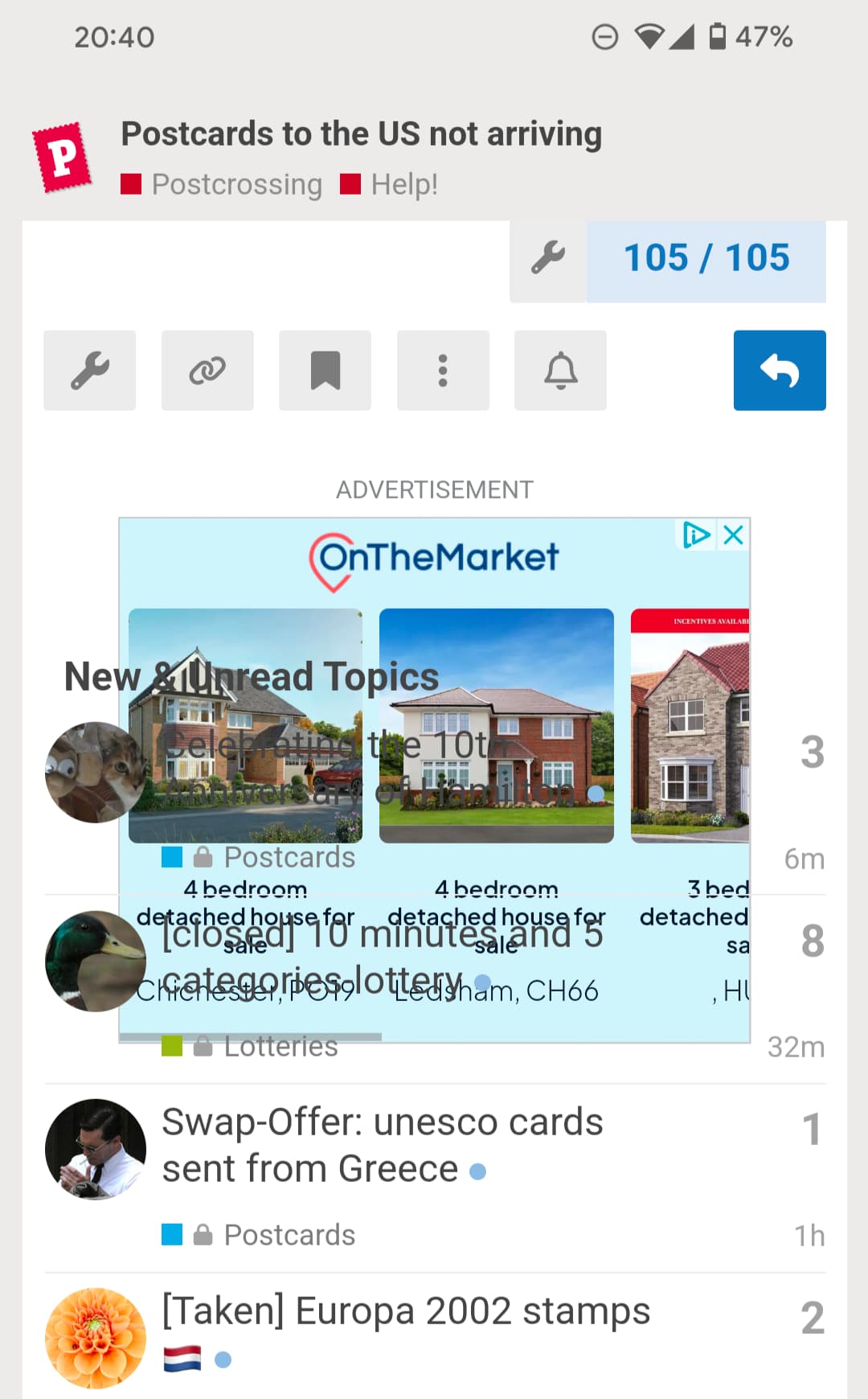
Task: Bookmark this topic
Action: tap(325, 371)
